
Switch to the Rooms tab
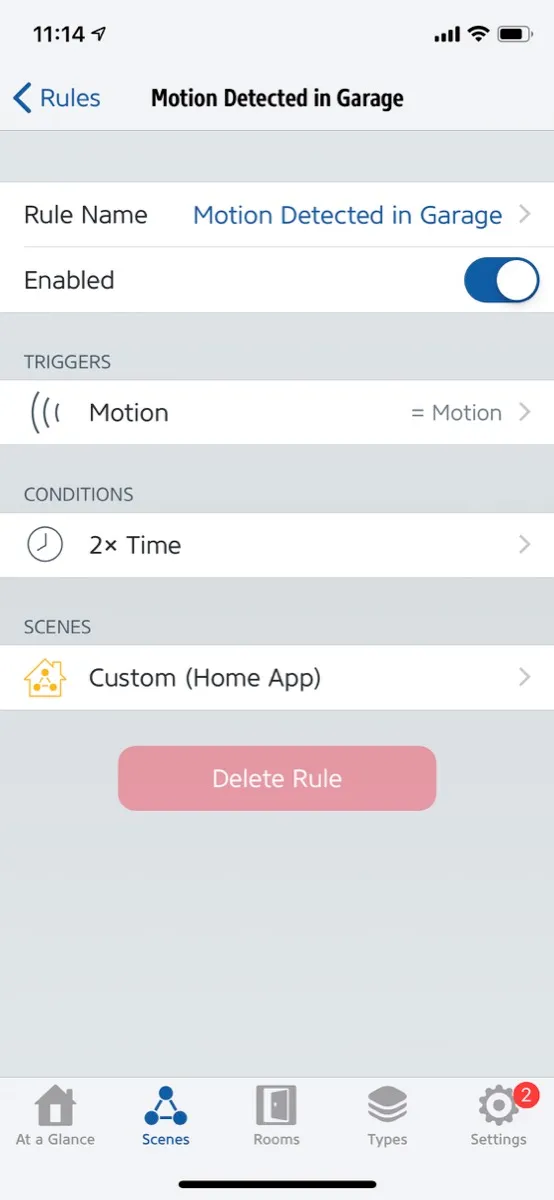pos(277,1116)
